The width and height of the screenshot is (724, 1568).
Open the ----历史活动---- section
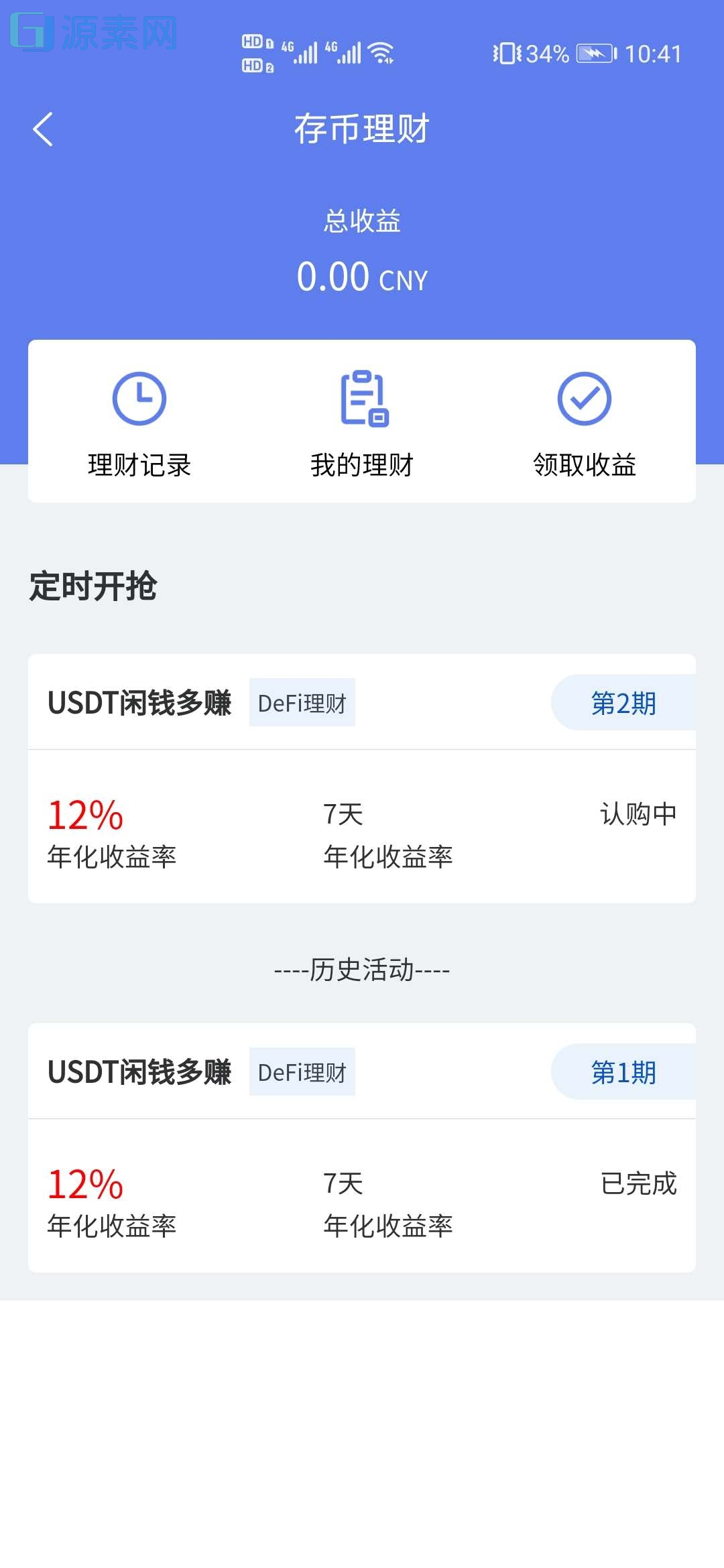point(362,968)
